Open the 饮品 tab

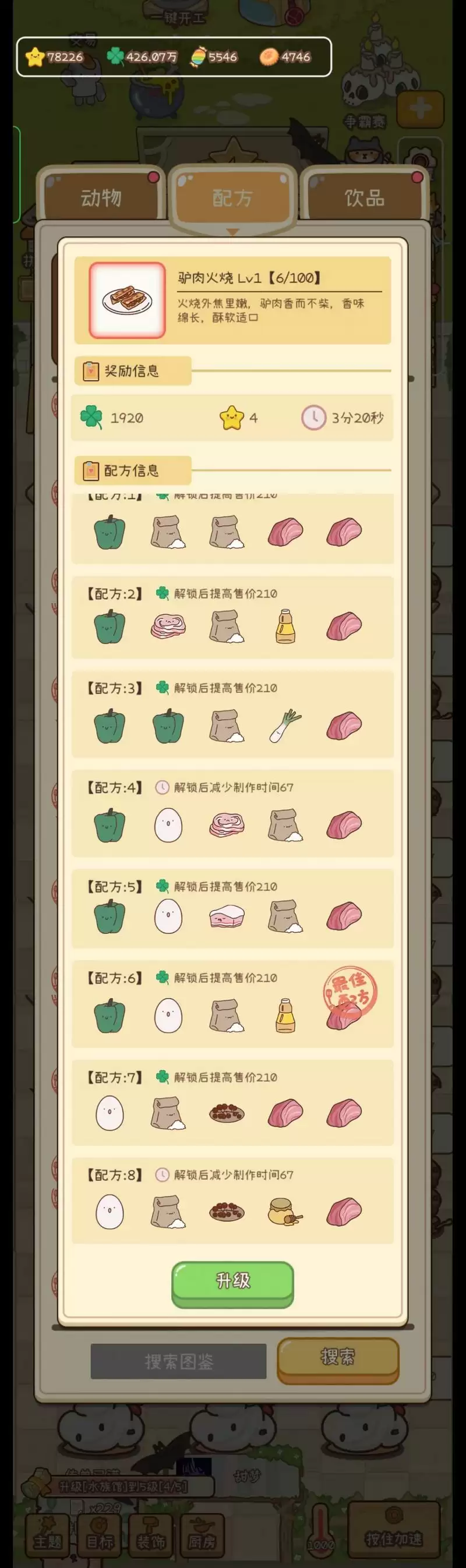coord(363,197)
